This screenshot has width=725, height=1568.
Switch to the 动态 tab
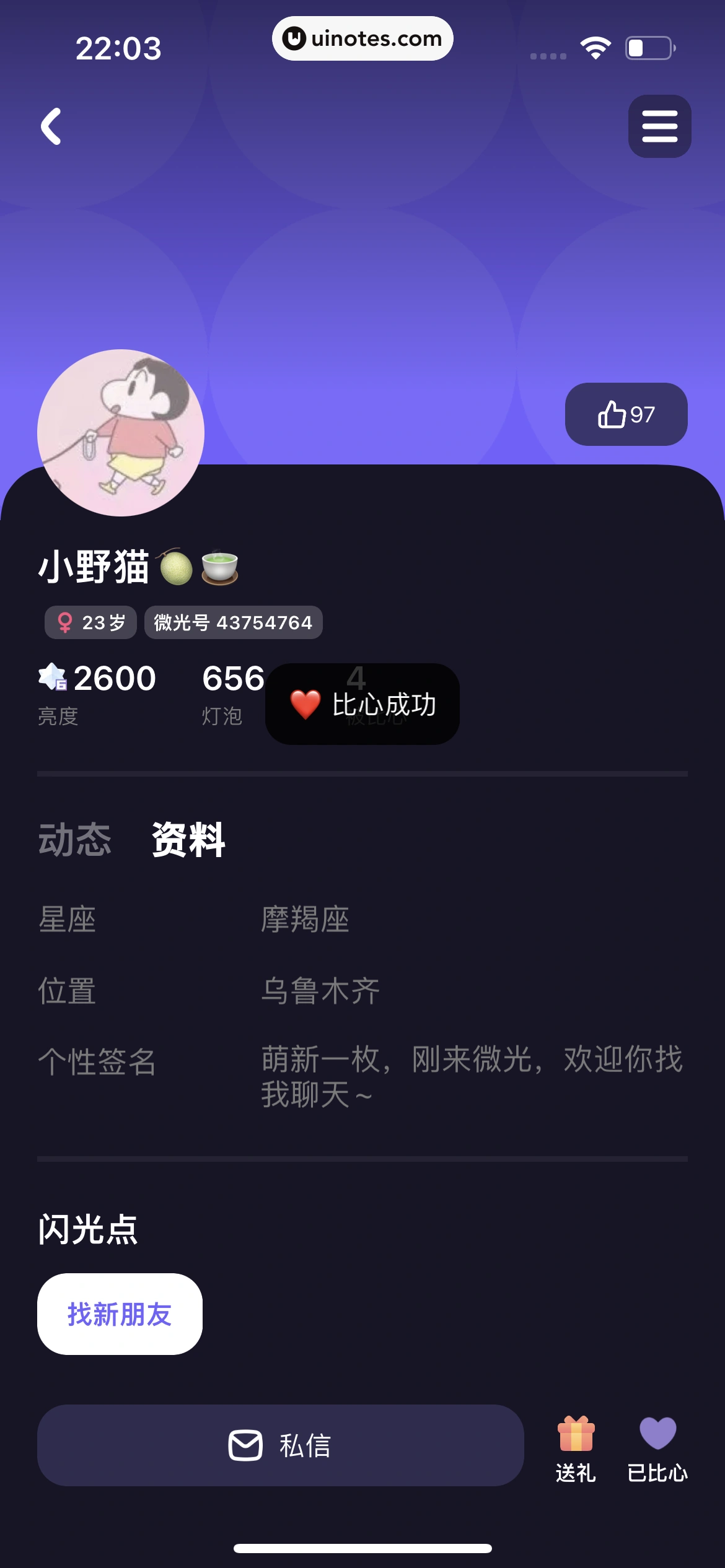pyautogui.click(x=75, y=840)
